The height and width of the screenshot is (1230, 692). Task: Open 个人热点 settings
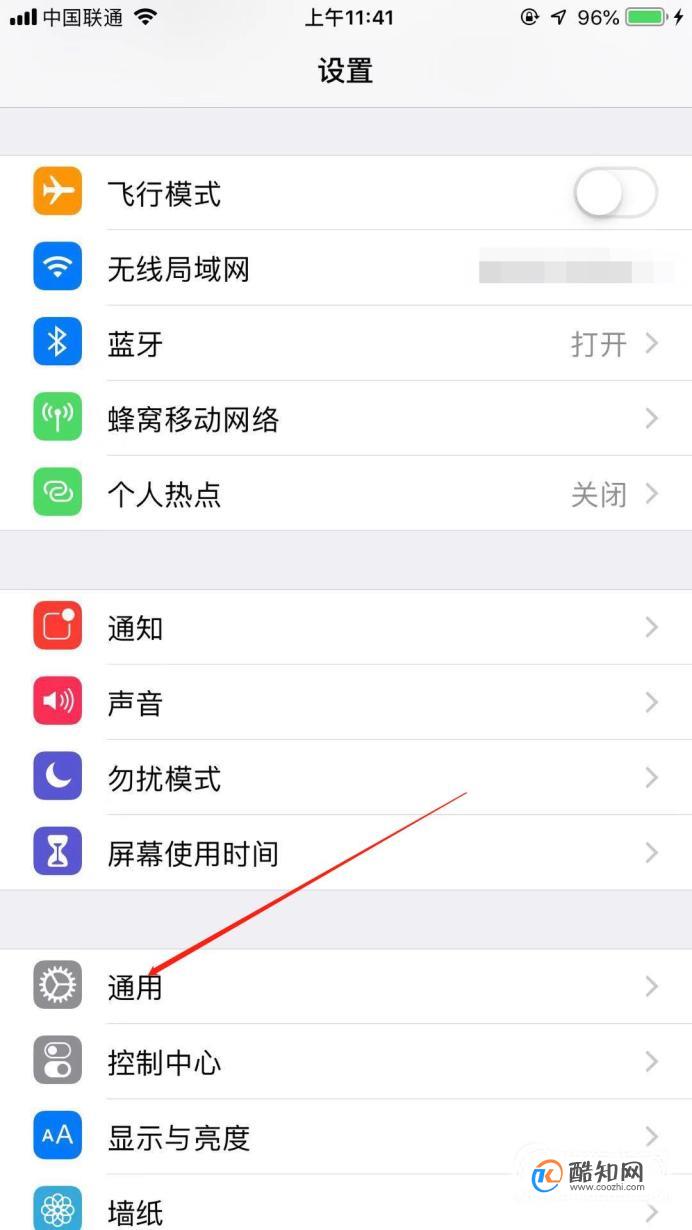click(346, 493)
